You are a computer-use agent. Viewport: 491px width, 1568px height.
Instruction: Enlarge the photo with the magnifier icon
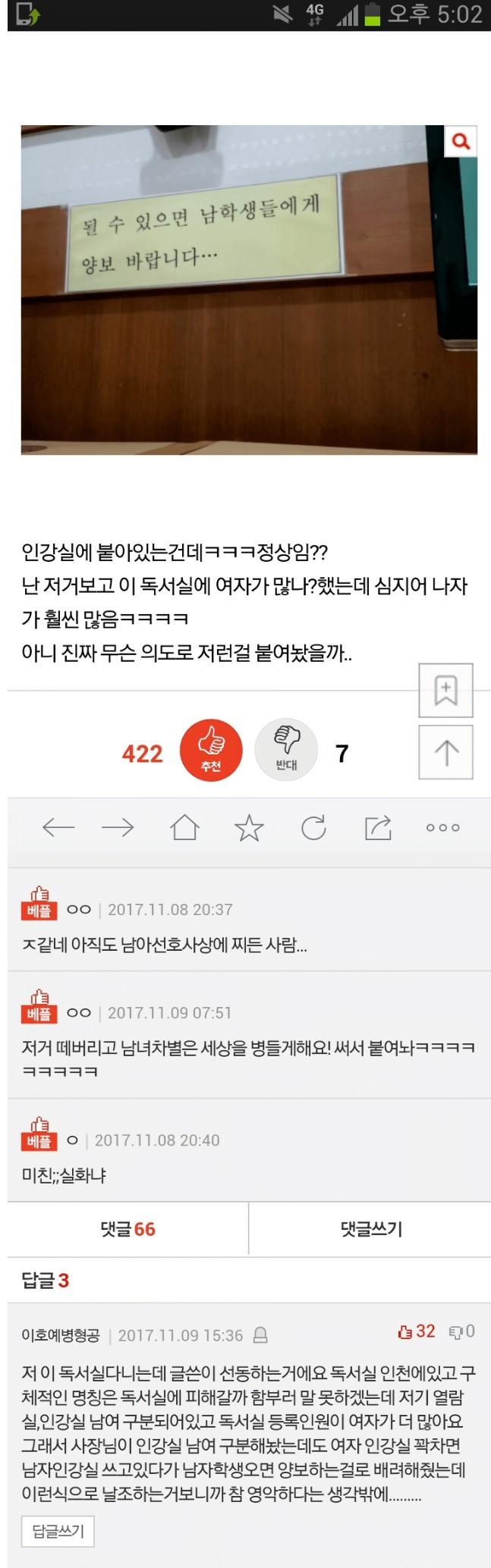click(461, 141)
